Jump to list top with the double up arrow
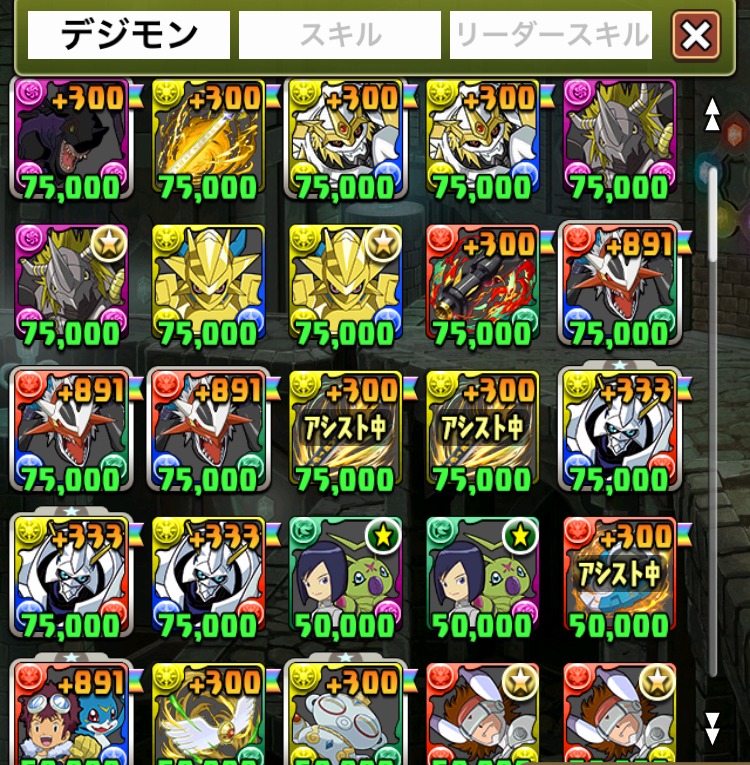The height and width of the screenshot is (765, 750). (x=712, y=114)
